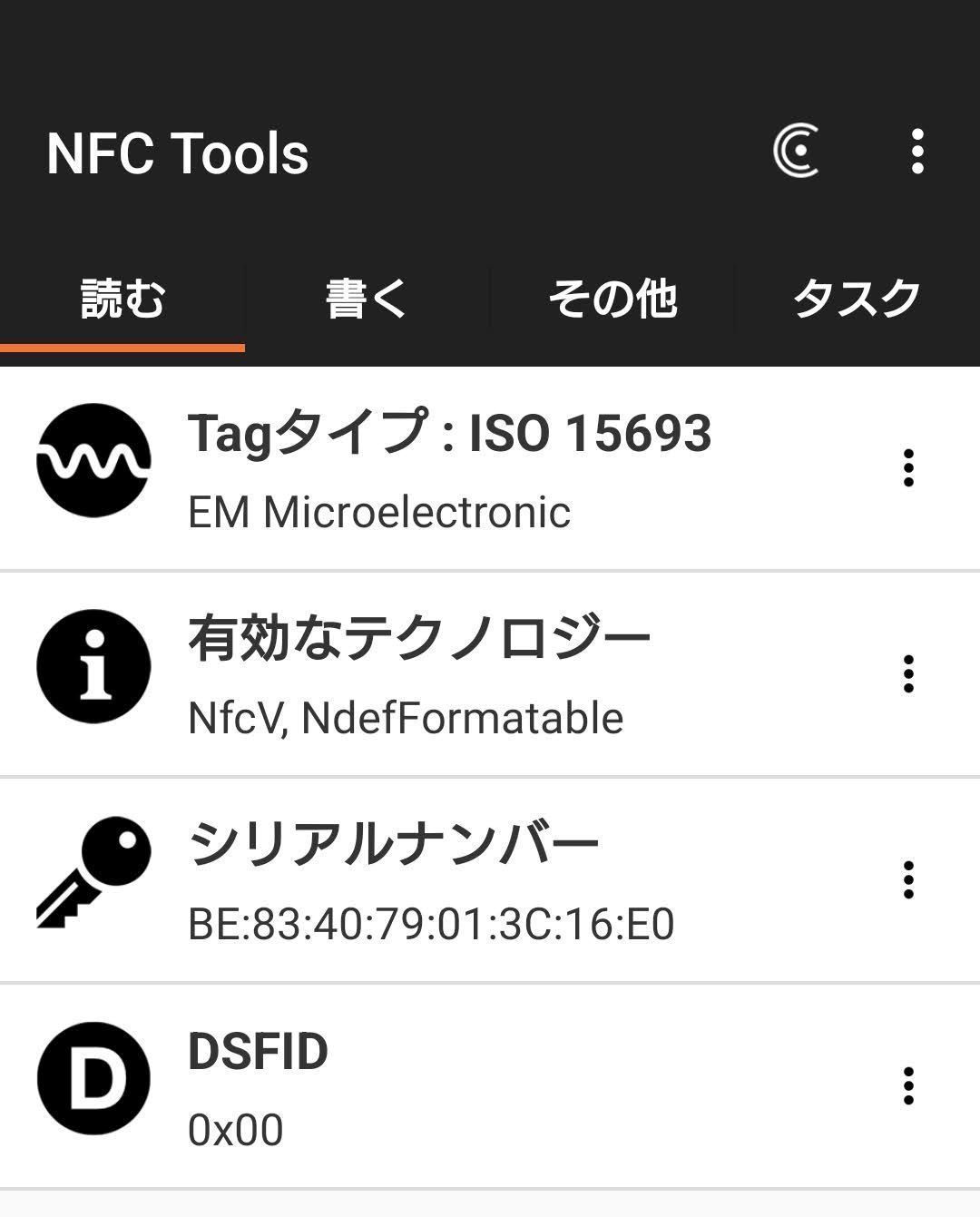This screenshot has width=980, height=1217.
Task: Select the 読む tab
Action: [122, 299]
